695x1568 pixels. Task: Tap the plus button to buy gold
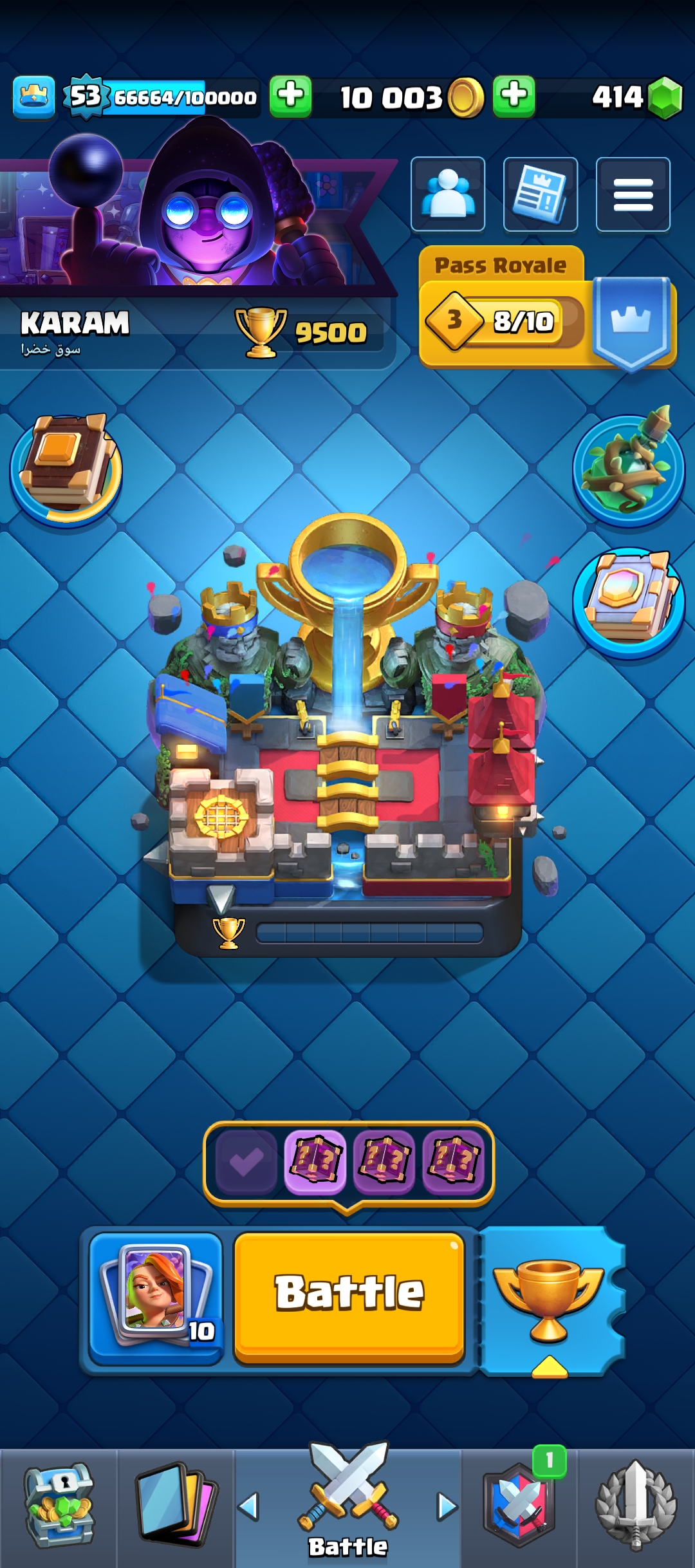[290, 97]
